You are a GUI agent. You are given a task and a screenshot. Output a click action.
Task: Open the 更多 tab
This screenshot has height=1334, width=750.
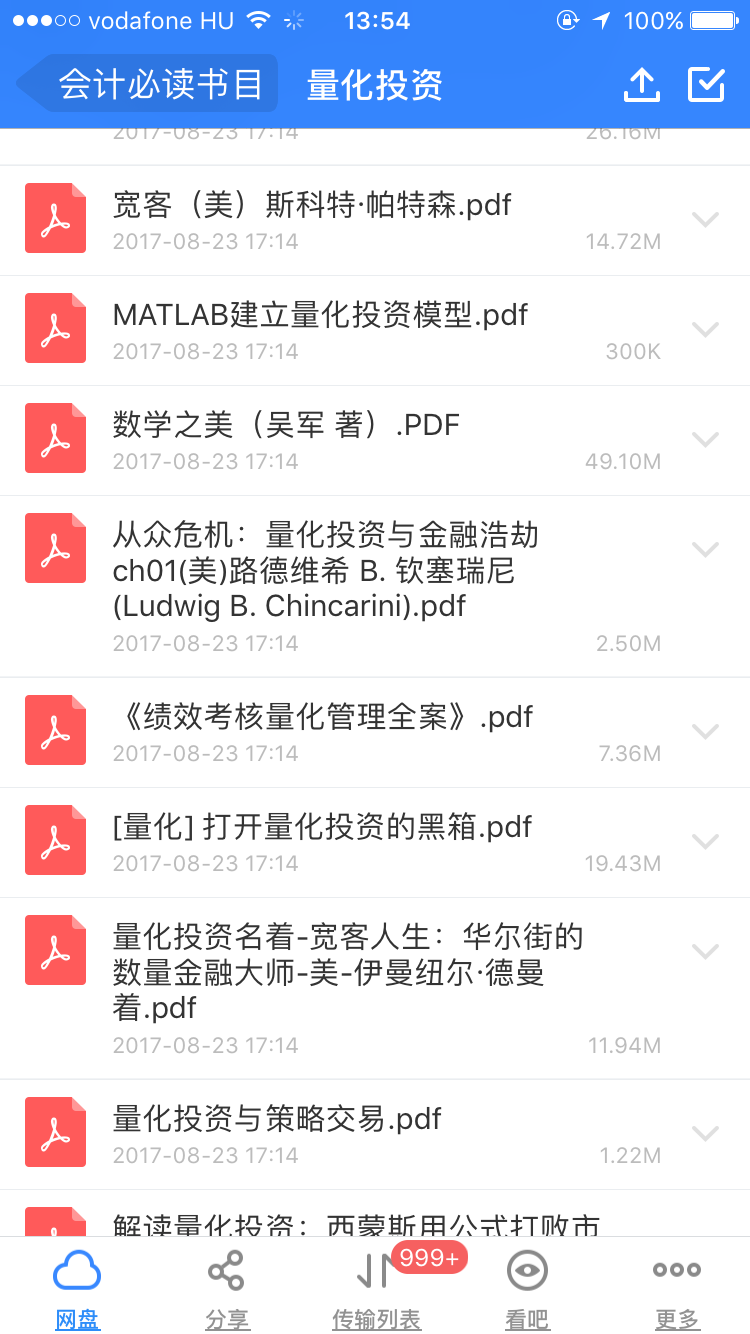click(x=677, y=1285)
